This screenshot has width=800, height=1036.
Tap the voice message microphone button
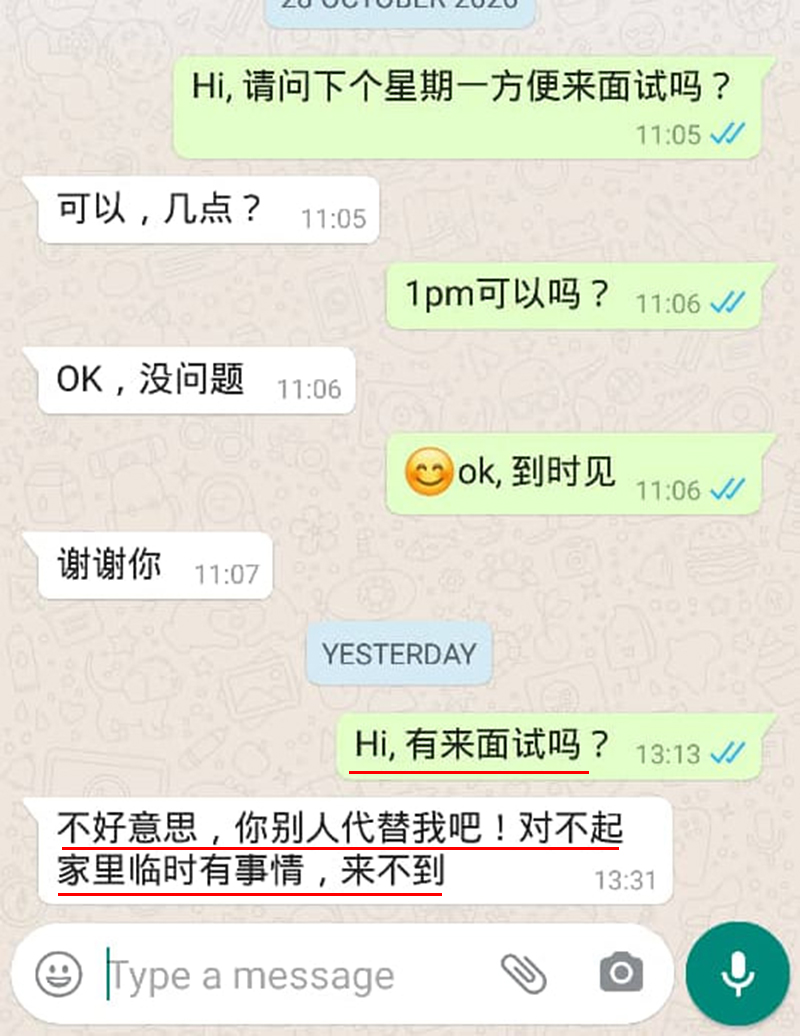(738, 973)
